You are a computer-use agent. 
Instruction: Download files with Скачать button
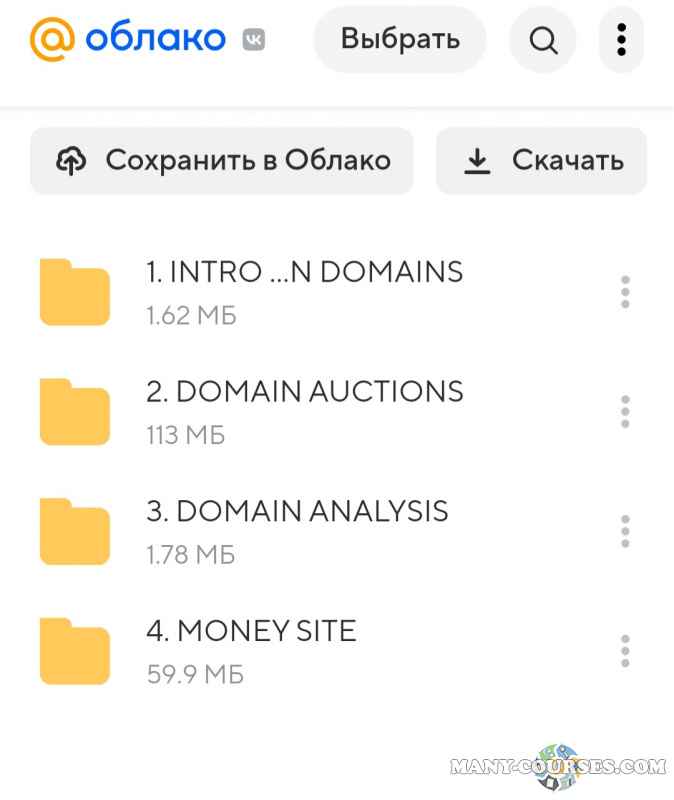click(541, 161)
